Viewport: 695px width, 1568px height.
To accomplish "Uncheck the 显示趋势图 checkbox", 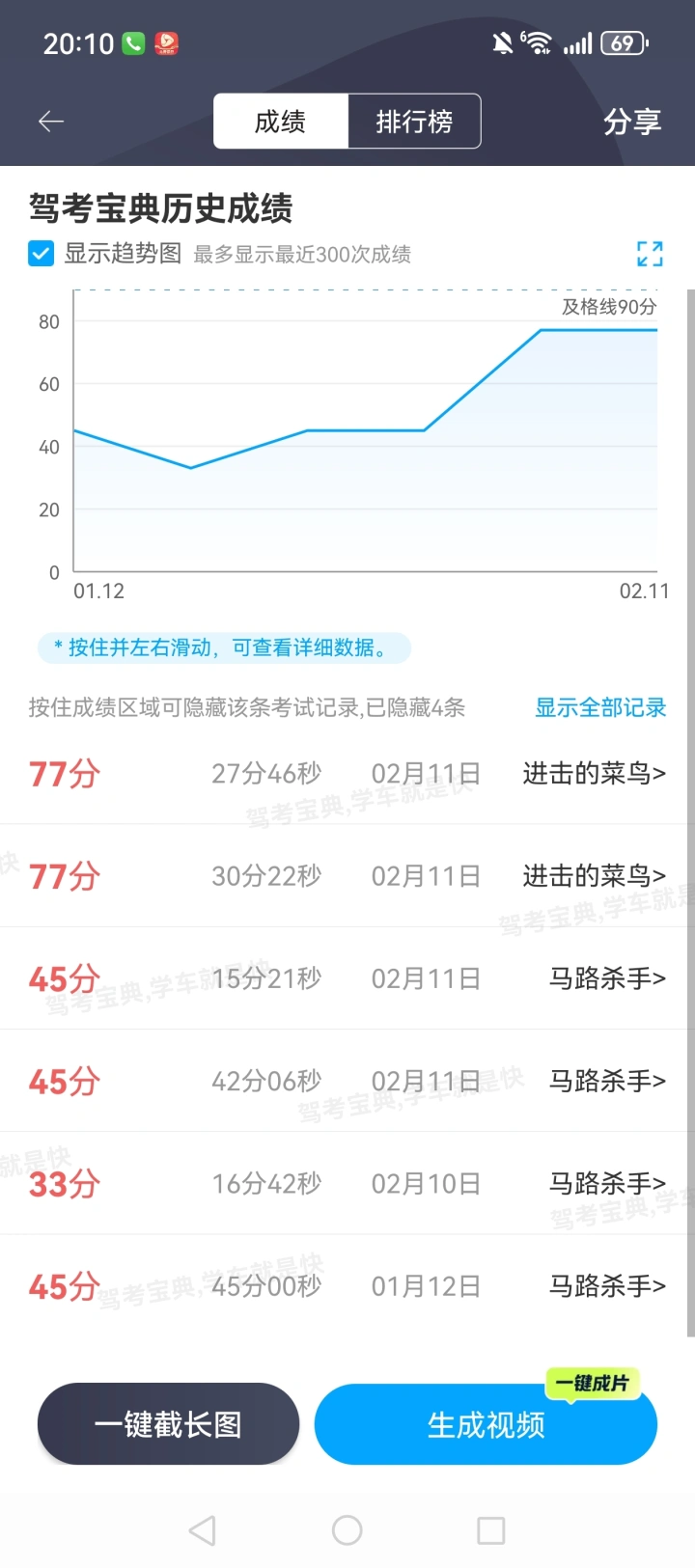I will pos(41,254).
